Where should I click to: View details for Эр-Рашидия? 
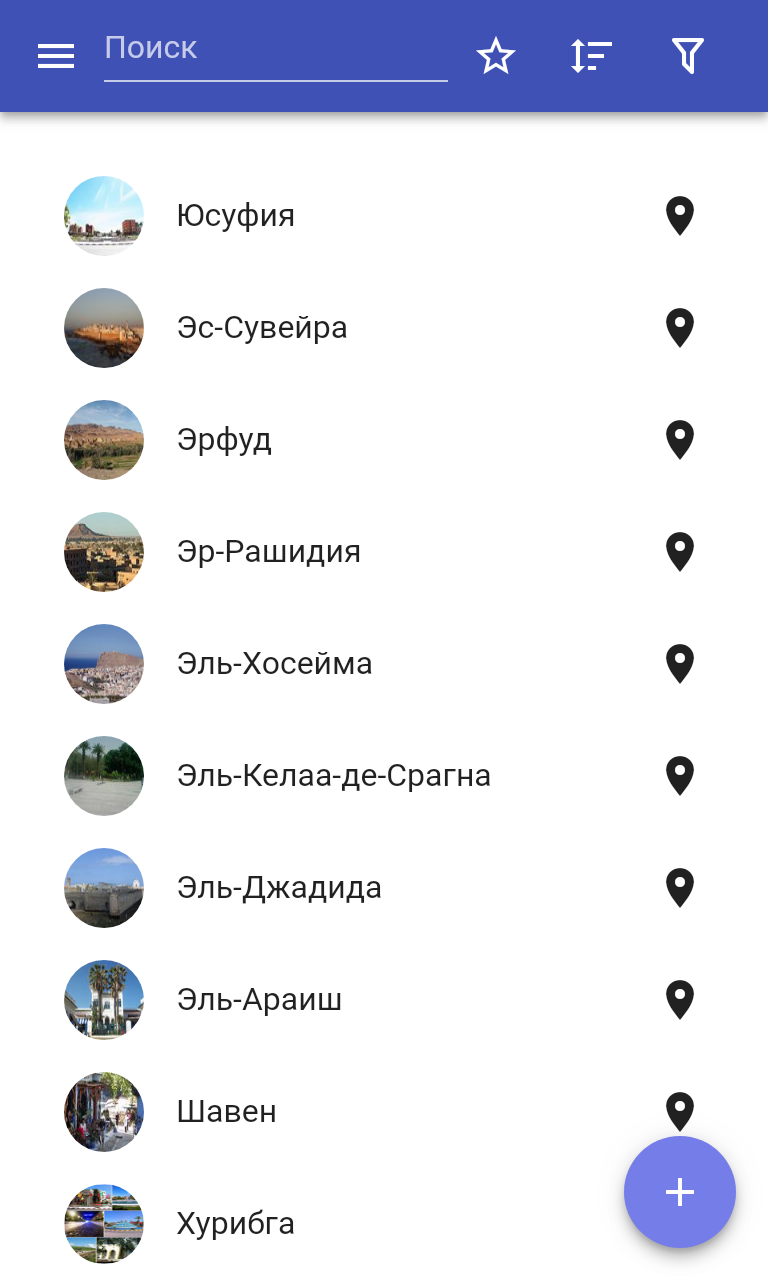point(268,552)
